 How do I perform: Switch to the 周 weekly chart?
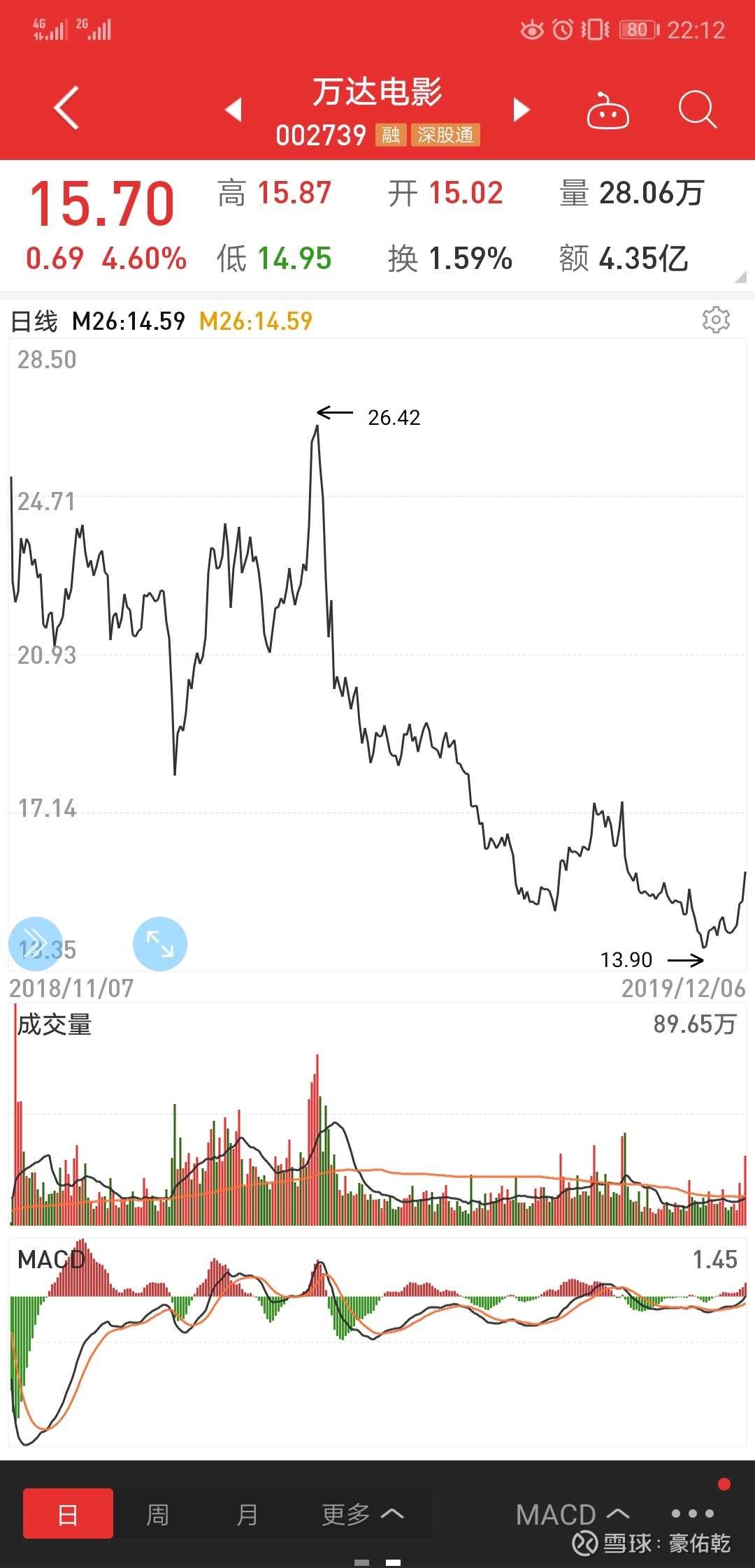pyautogui.click(x=157, y=1514)
